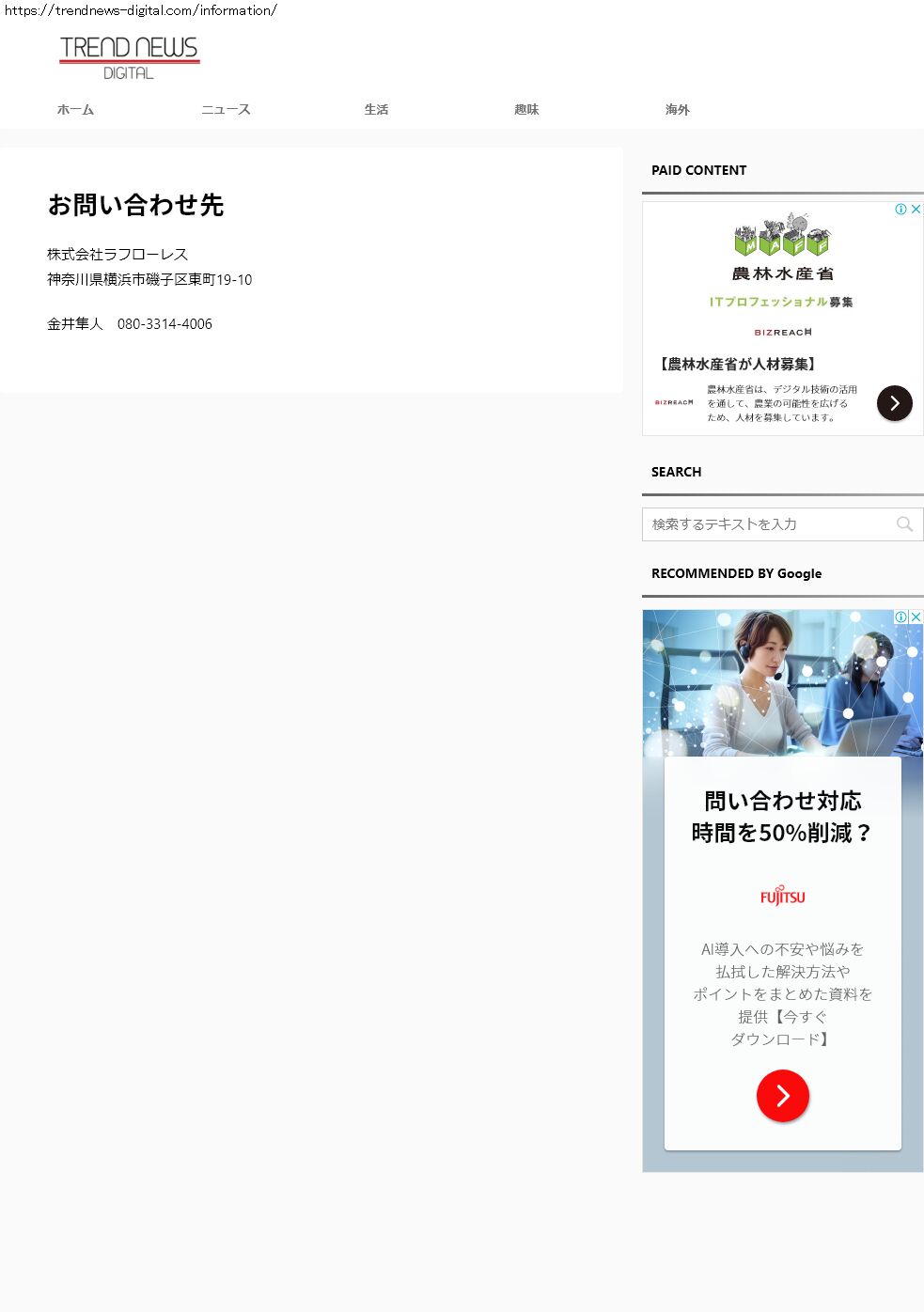Open the ホーム navigation item

(75, 110)
